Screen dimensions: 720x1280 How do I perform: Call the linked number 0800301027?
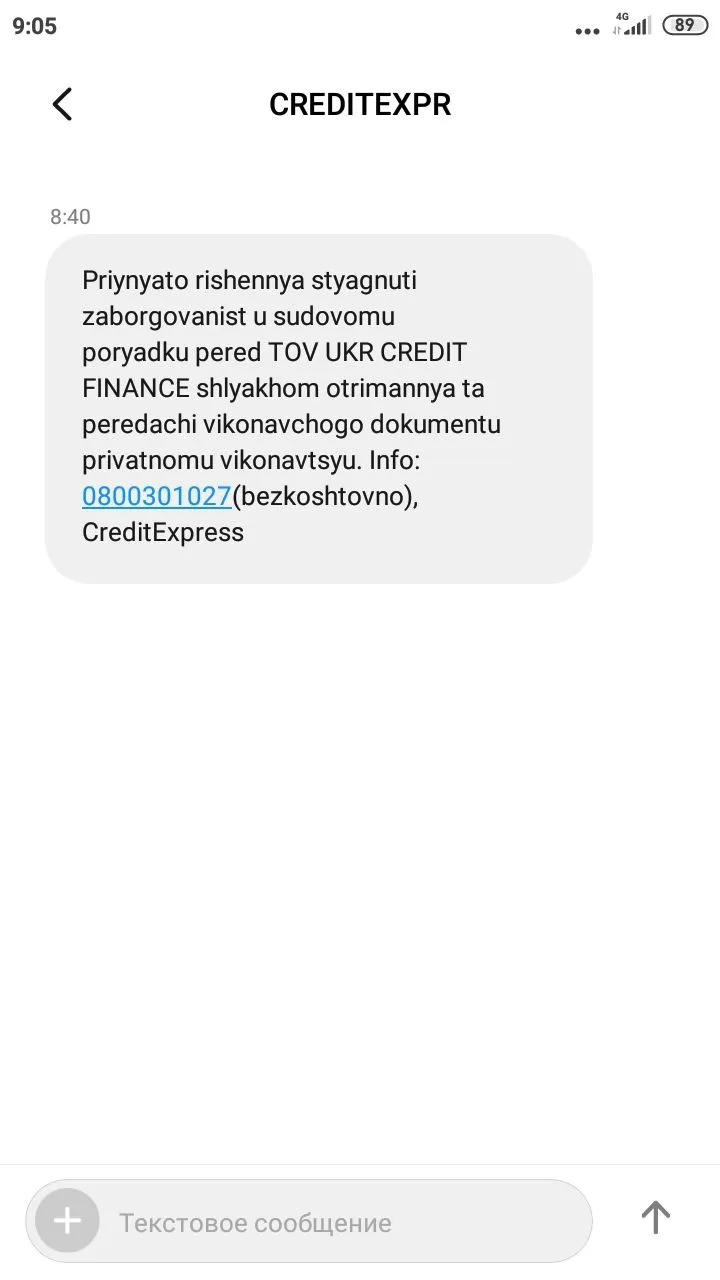point(156,496)
